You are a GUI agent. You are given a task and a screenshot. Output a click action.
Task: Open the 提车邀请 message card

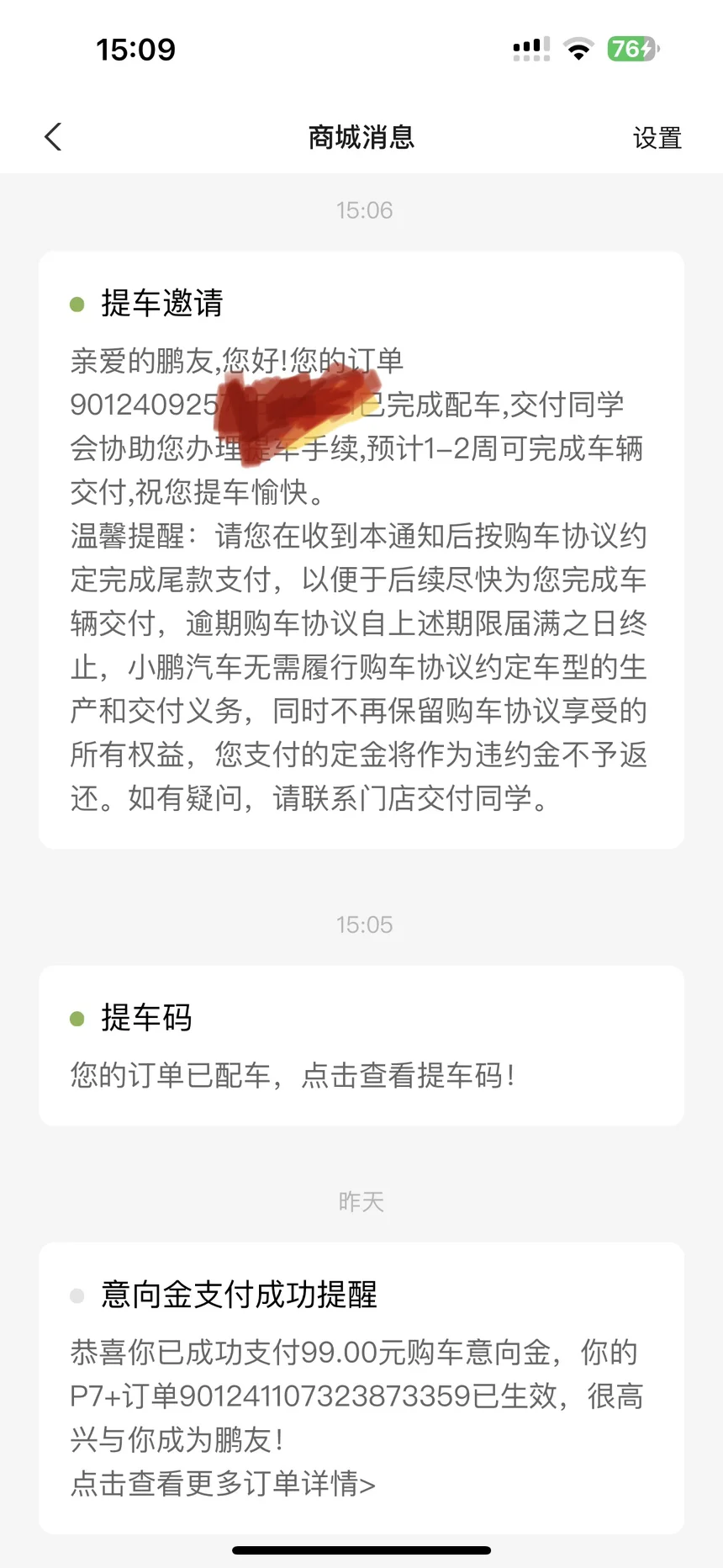(361, 549)
